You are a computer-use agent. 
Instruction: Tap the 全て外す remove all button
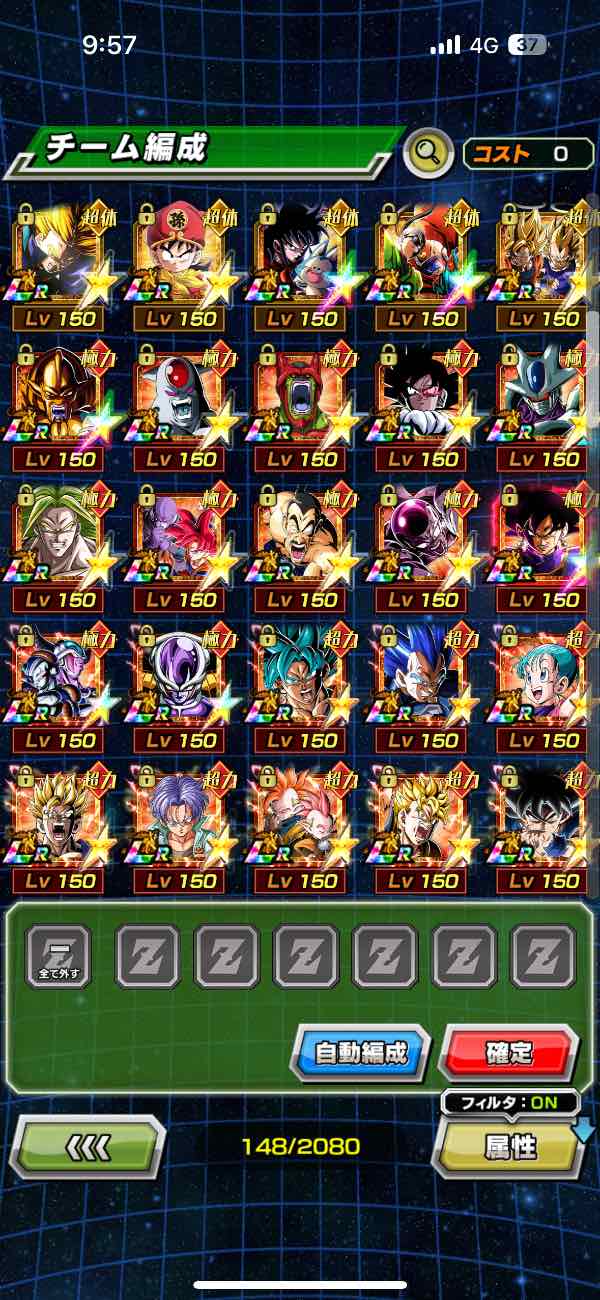coord(58,957)
